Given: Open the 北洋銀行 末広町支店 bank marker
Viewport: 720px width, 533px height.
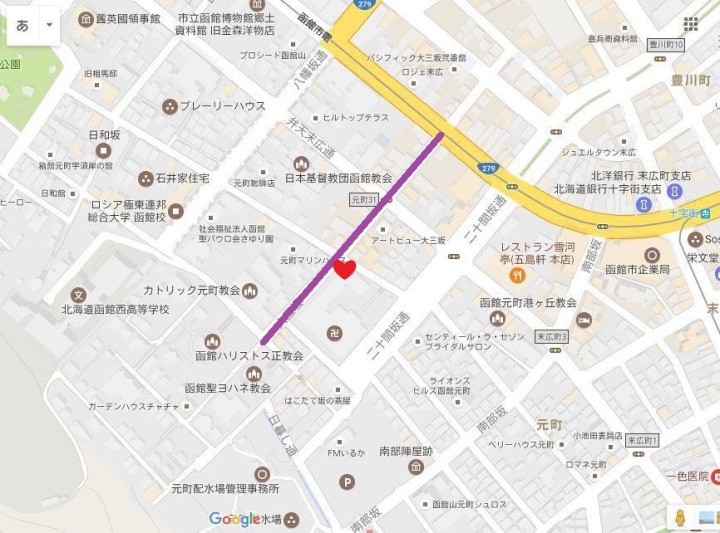Looking at the screenshot, I should (x=677, y=189).
